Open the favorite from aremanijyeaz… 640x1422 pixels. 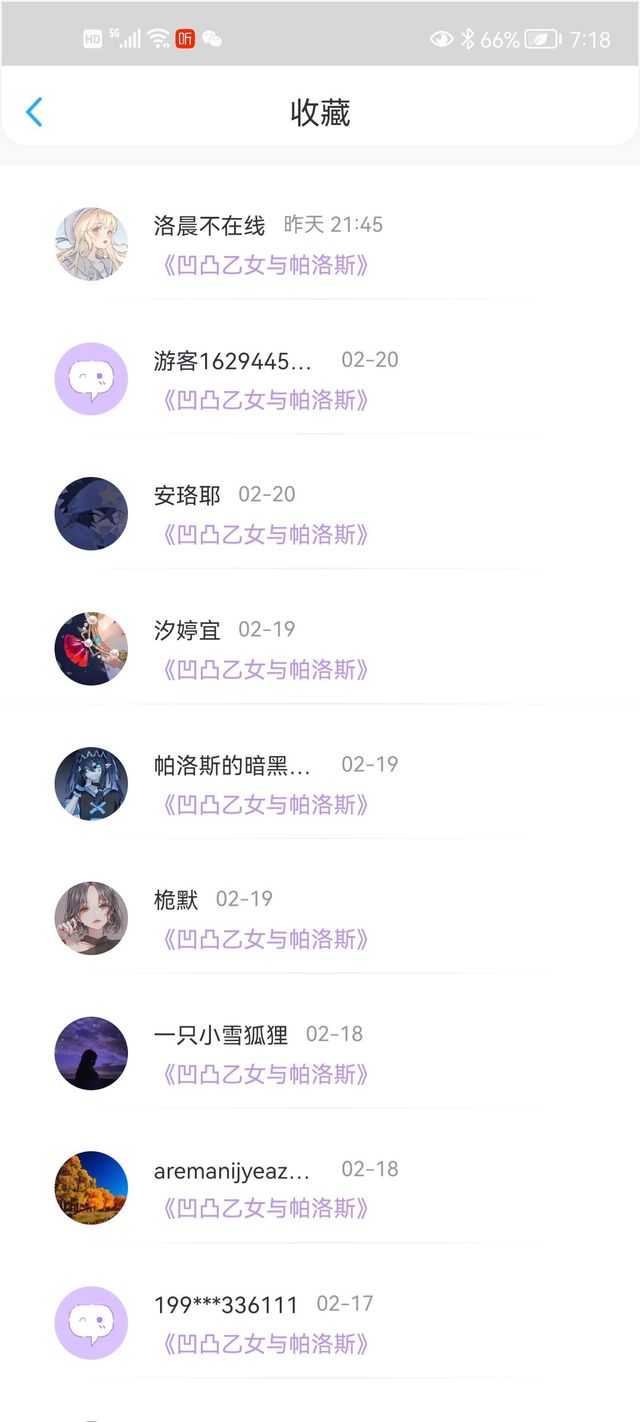pyautogui.click(x=320, y=1189)
